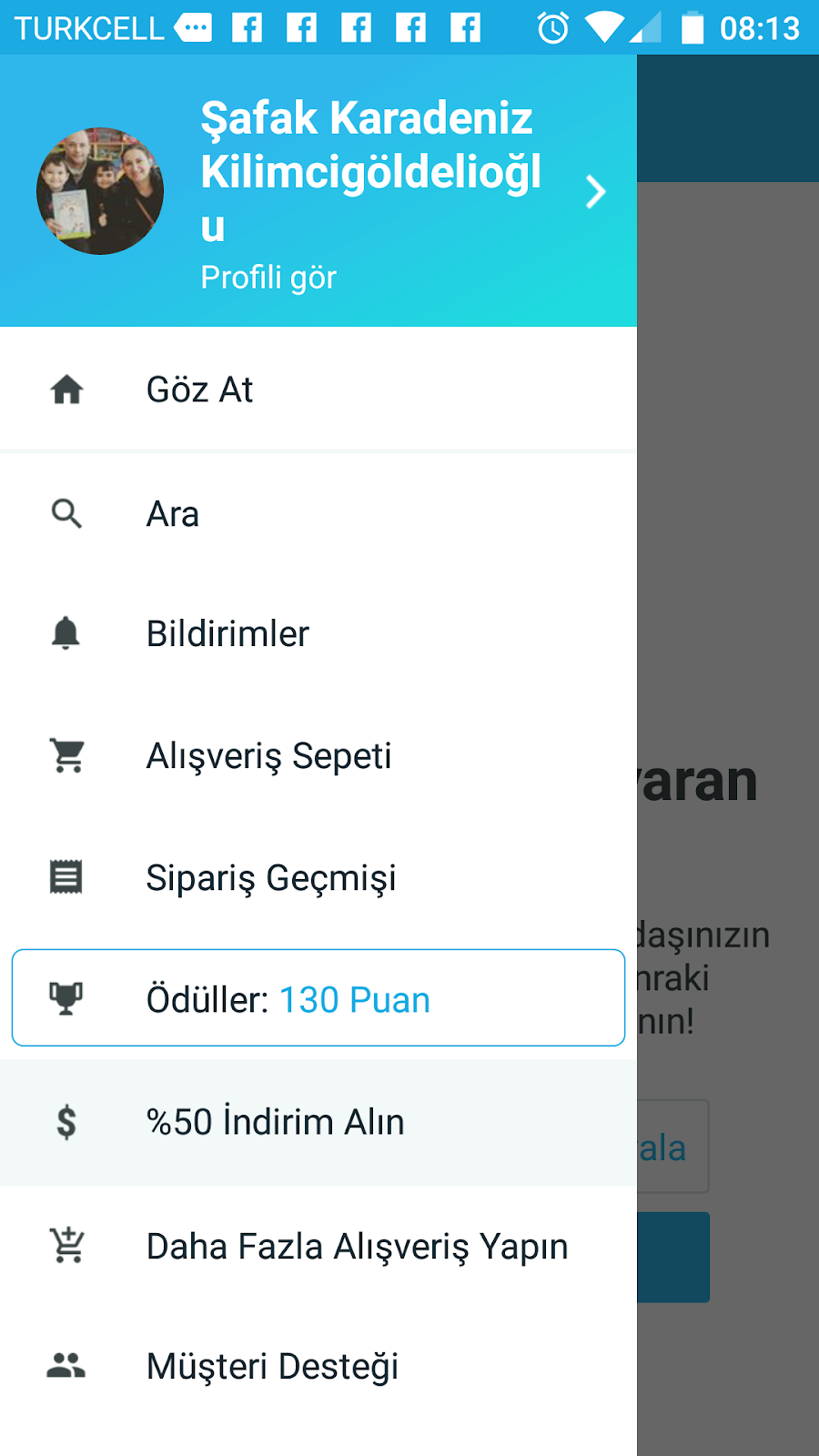
Task: Open Müşteri Desteği support
Action: (x=272, y=1366)
